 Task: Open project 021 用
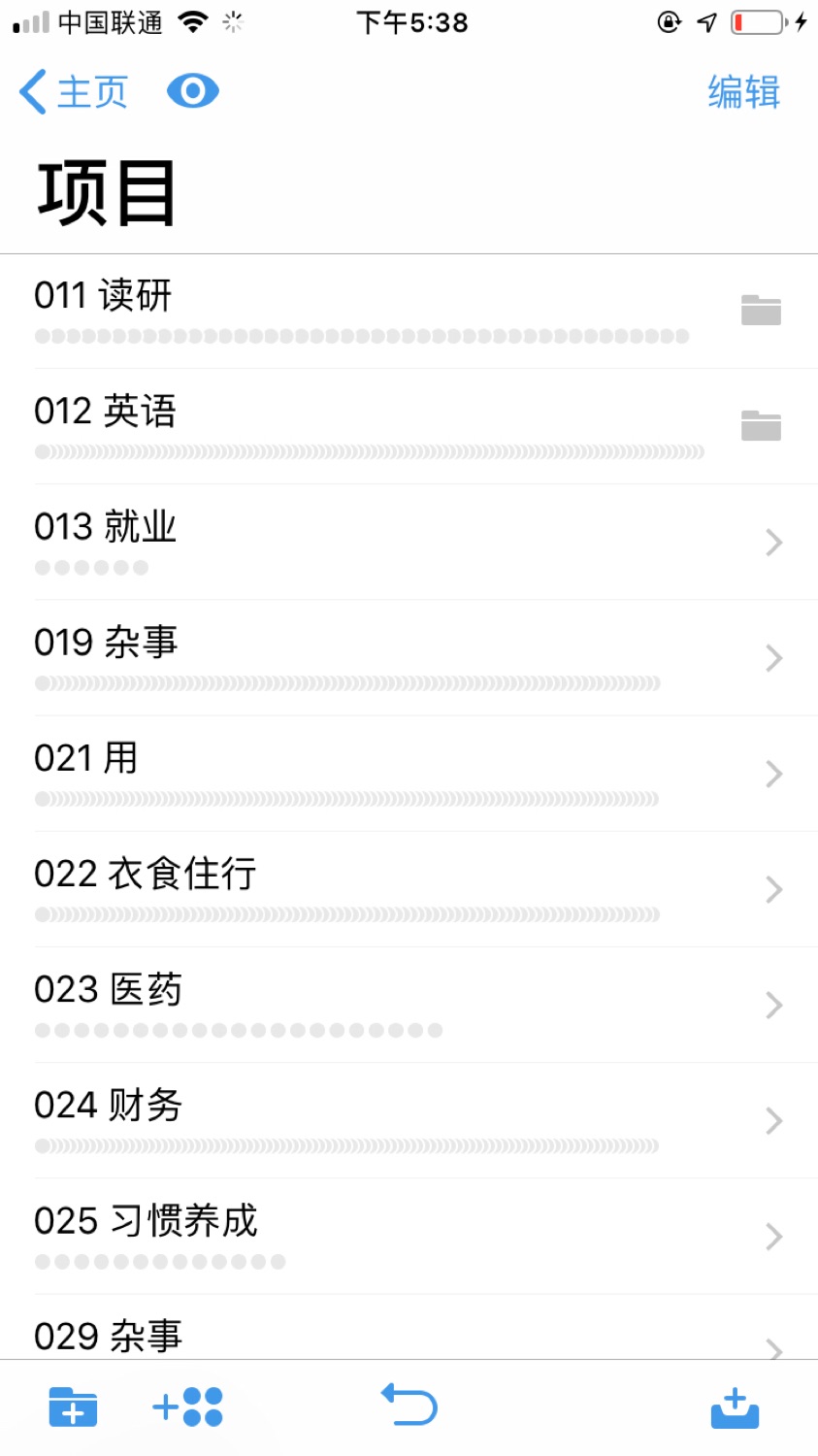coord(409,774)
